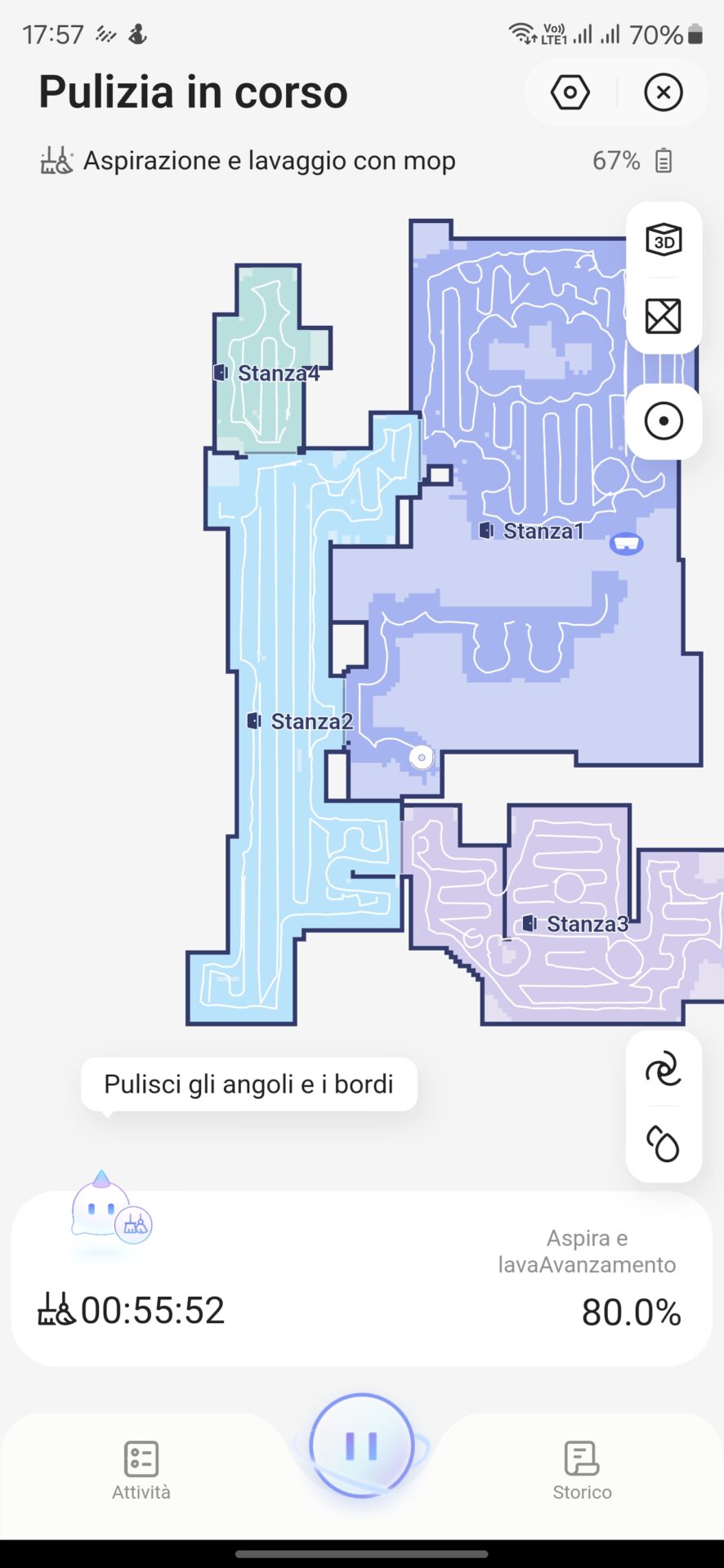This screenshot has width=724, height=1568.
Task: Open the hexagon settings icon
Action: pos(570,92)
